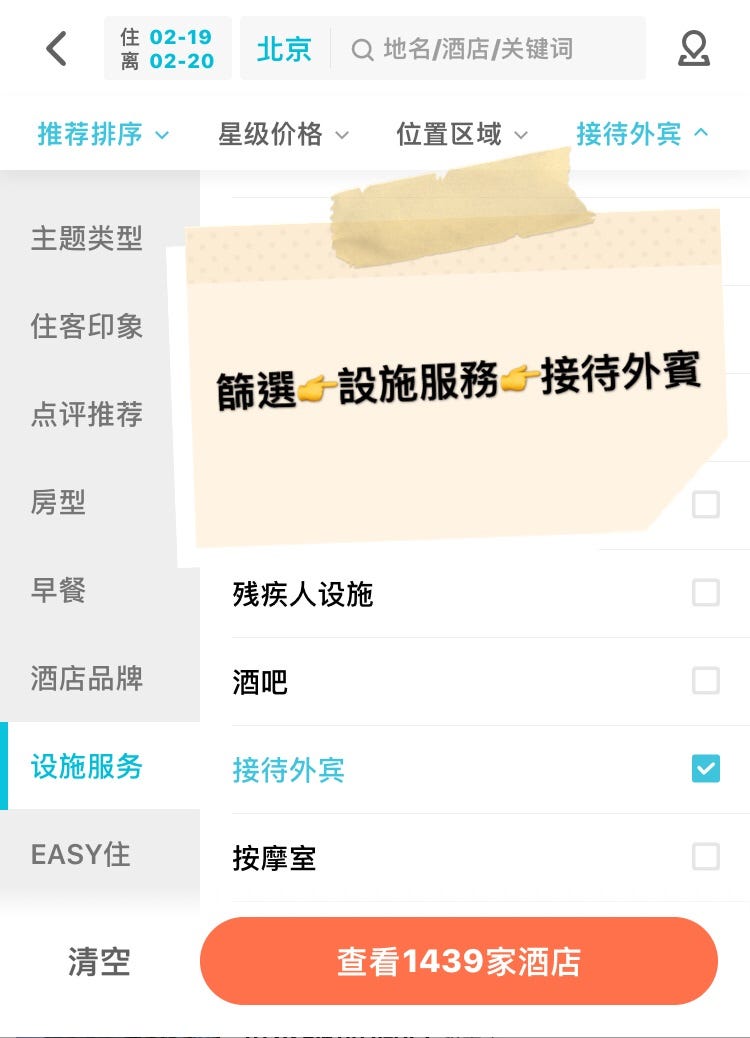Open the 早餐 filter category

[x=60, y=590]
